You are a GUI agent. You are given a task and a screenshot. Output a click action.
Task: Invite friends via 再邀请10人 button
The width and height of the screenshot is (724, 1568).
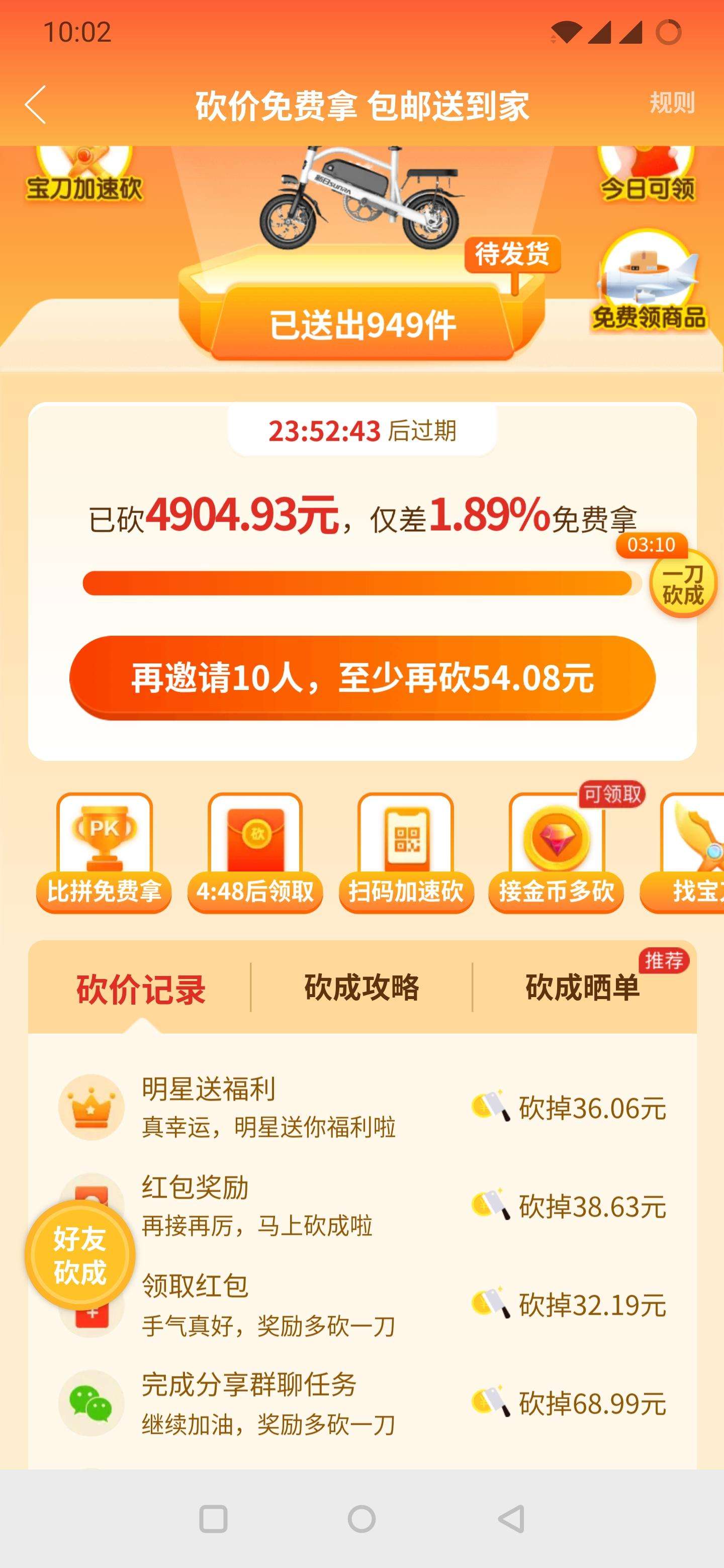coord(363,677)
